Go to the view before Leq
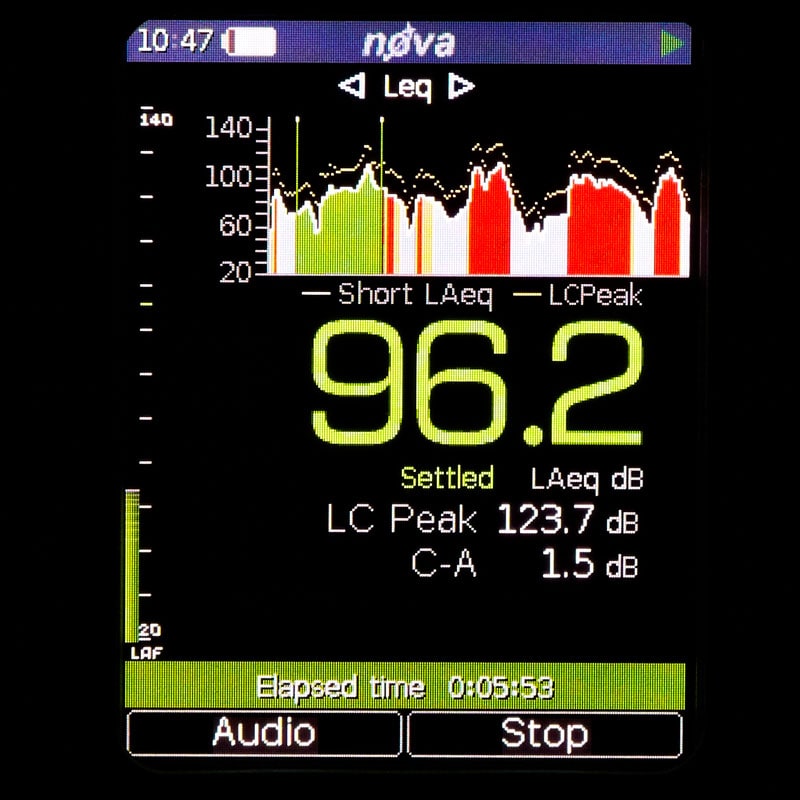Viewport: 800px width, 800px height. 352,87
